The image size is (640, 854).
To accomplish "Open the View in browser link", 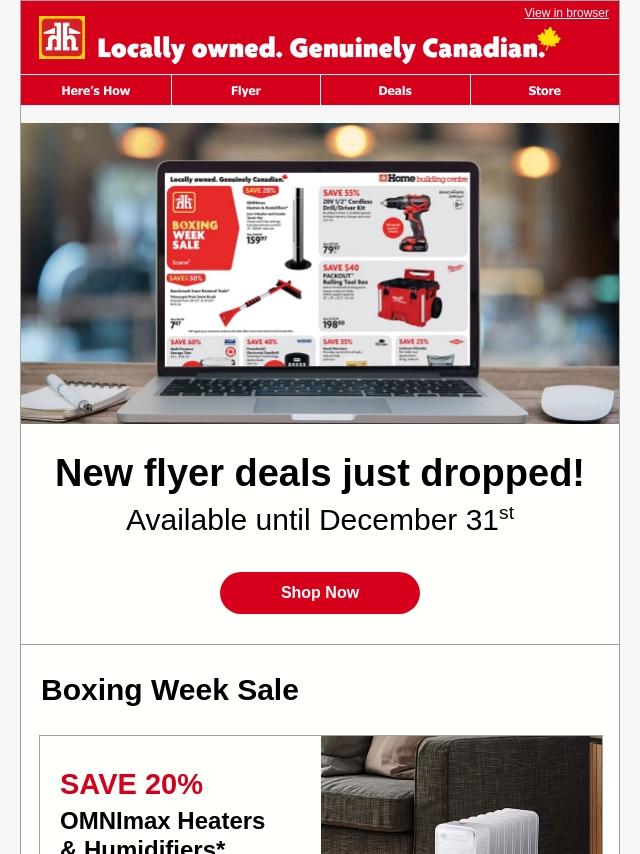I will click(566, 13).
